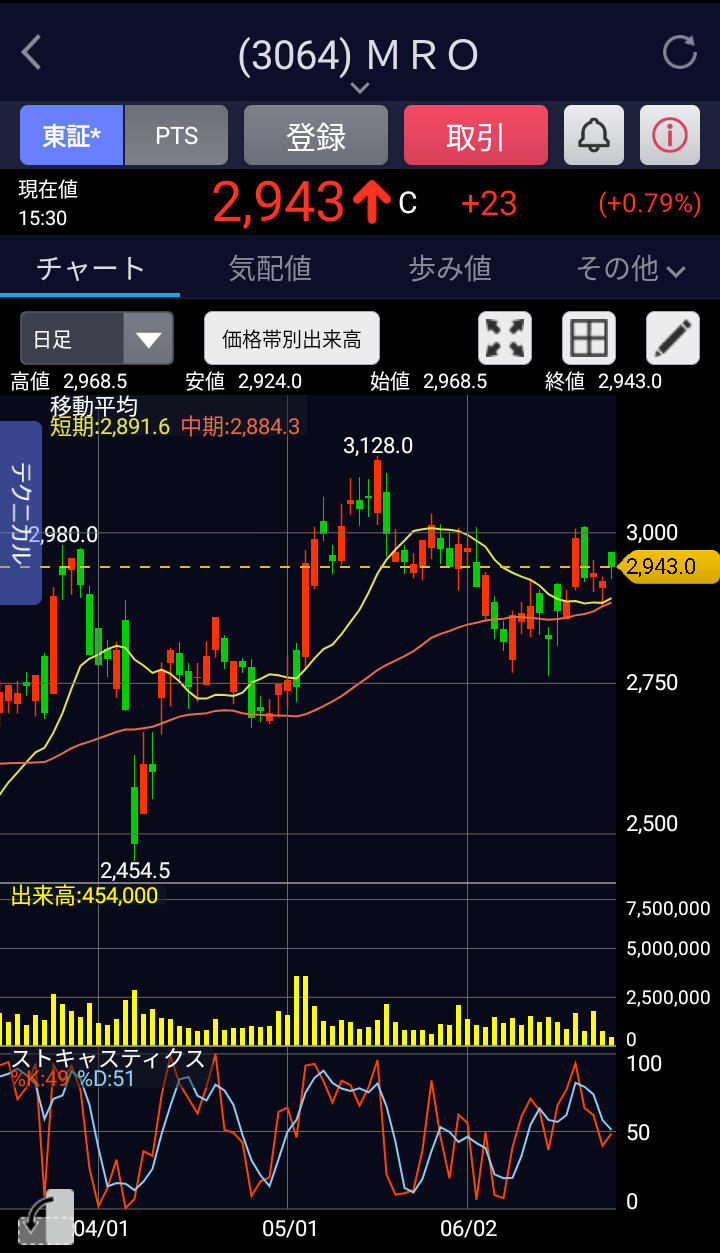The image size is (720, 1253).
Task: Open the stock information icon
Action: [669, 136]
